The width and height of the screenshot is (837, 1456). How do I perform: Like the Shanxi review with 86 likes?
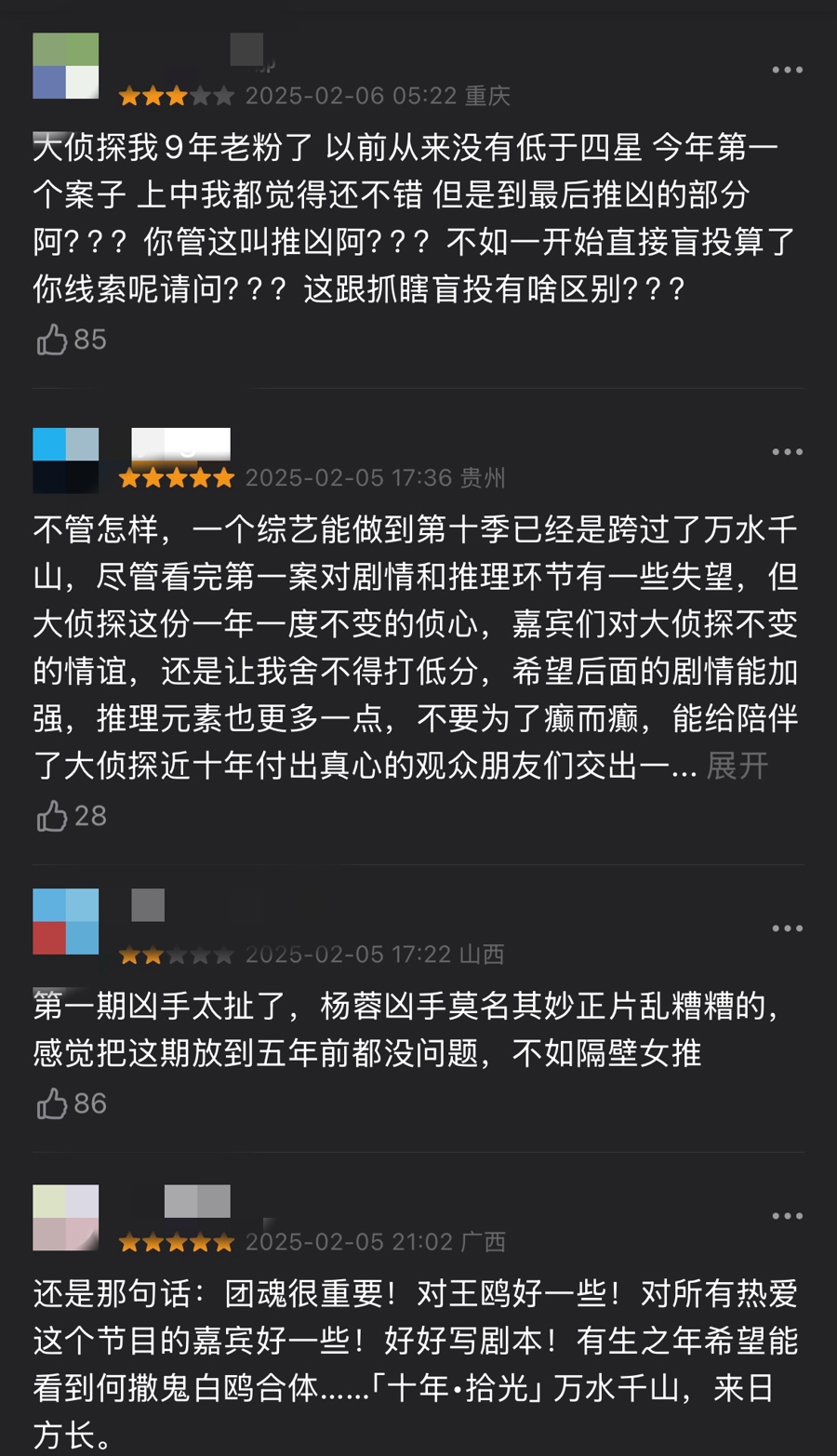tap(53, 1103)
